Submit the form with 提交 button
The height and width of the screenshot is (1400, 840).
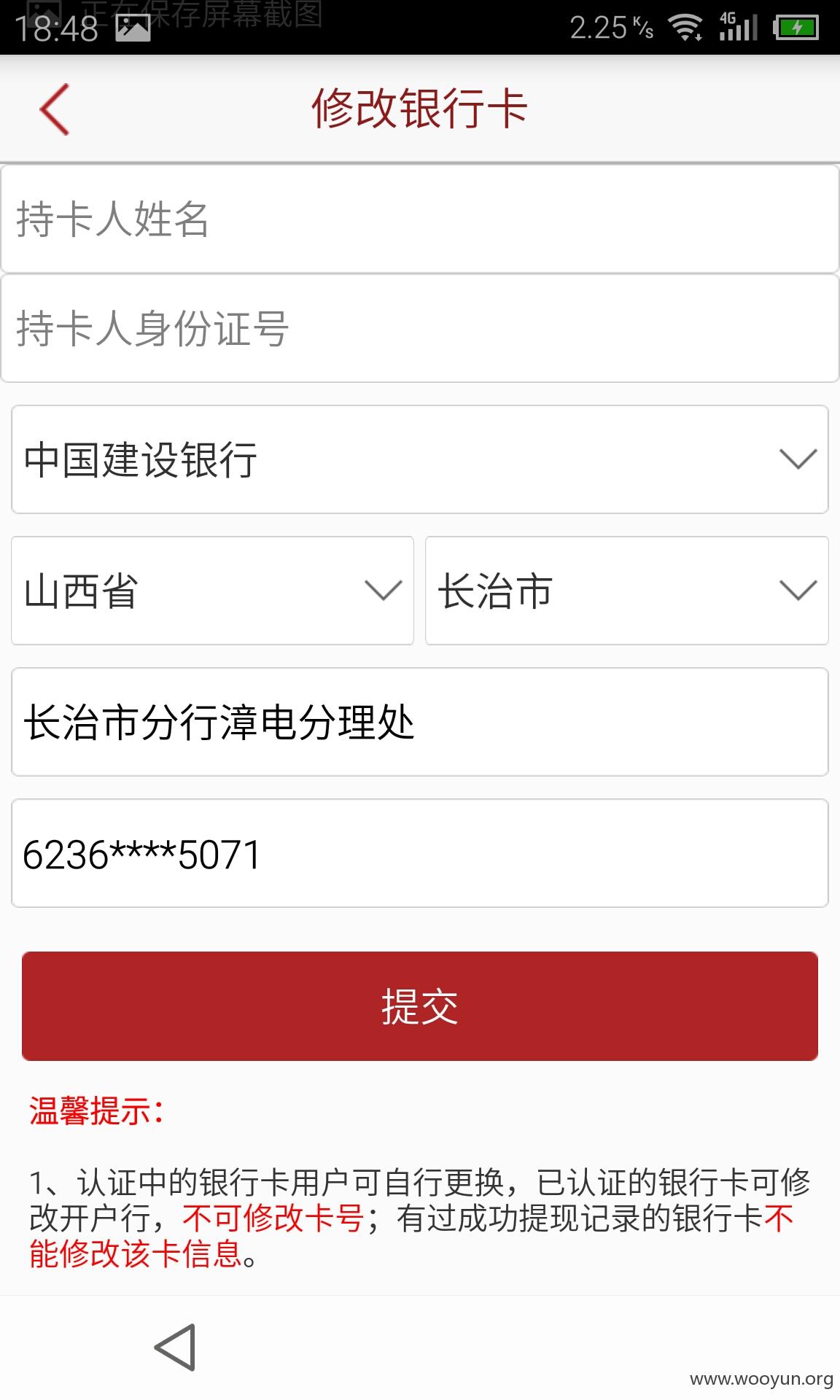[x=420, y=1006]
